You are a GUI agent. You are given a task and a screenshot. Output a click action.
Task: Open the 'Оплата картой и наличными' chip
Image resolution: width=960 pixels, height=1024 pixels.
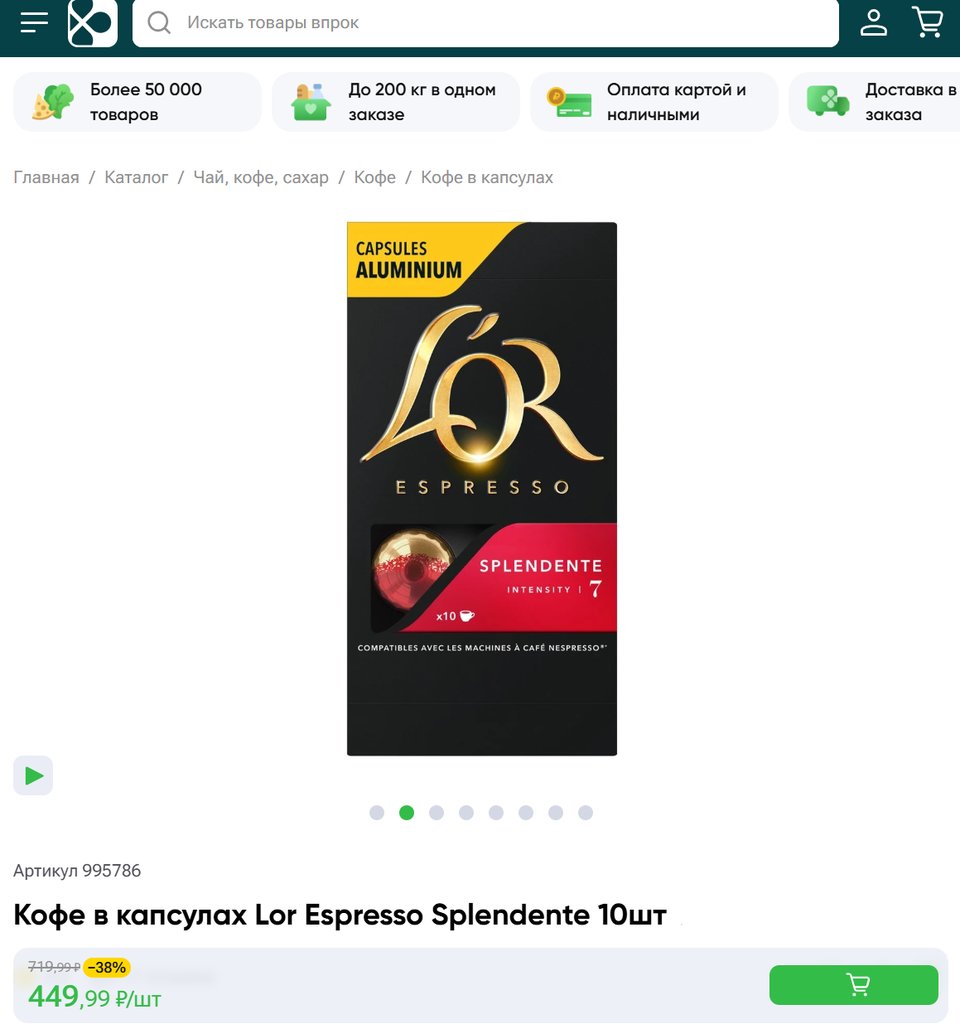[653, 102]
